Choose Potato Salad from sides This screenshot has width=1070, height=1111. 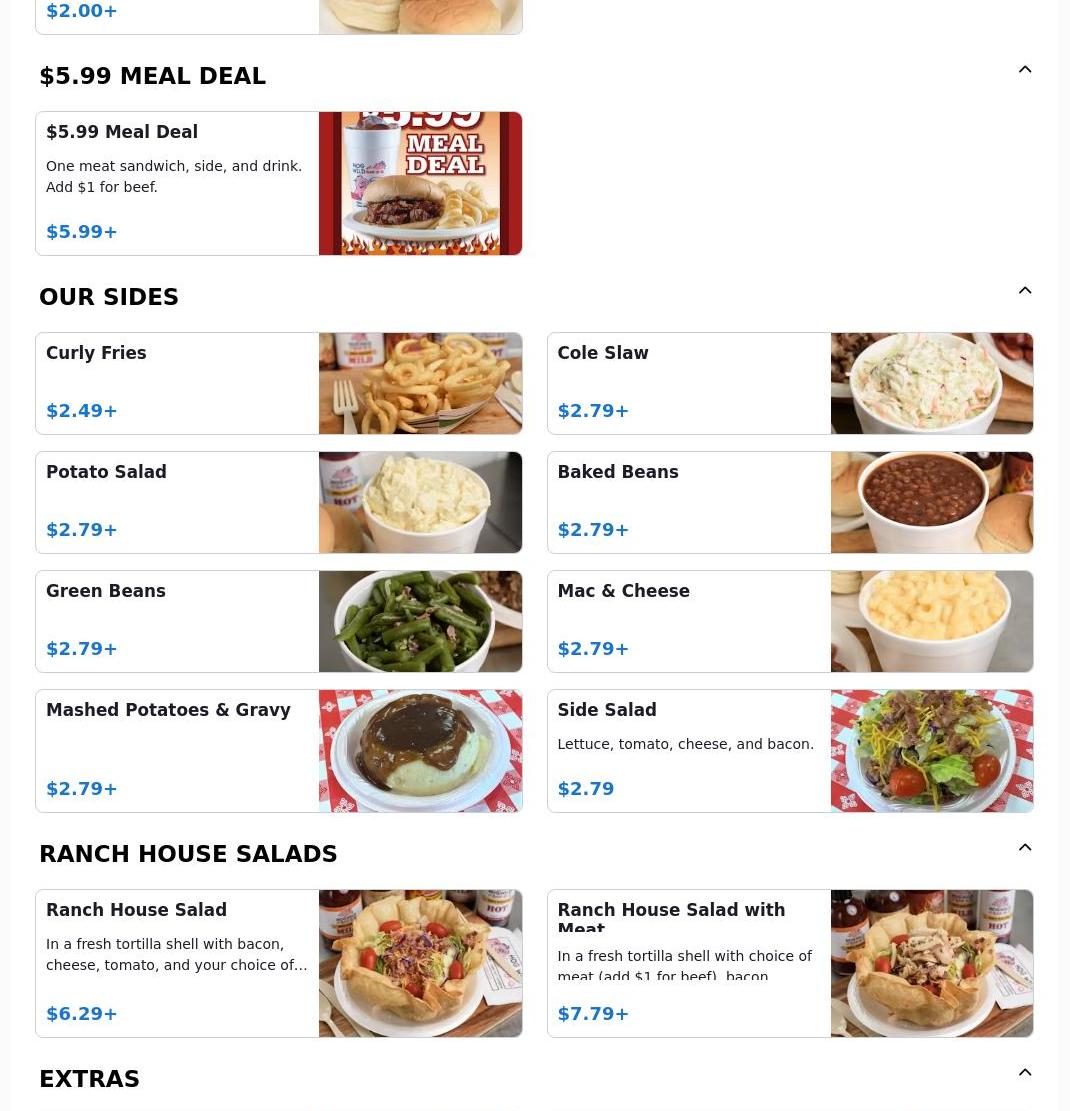tap(278, 502)
